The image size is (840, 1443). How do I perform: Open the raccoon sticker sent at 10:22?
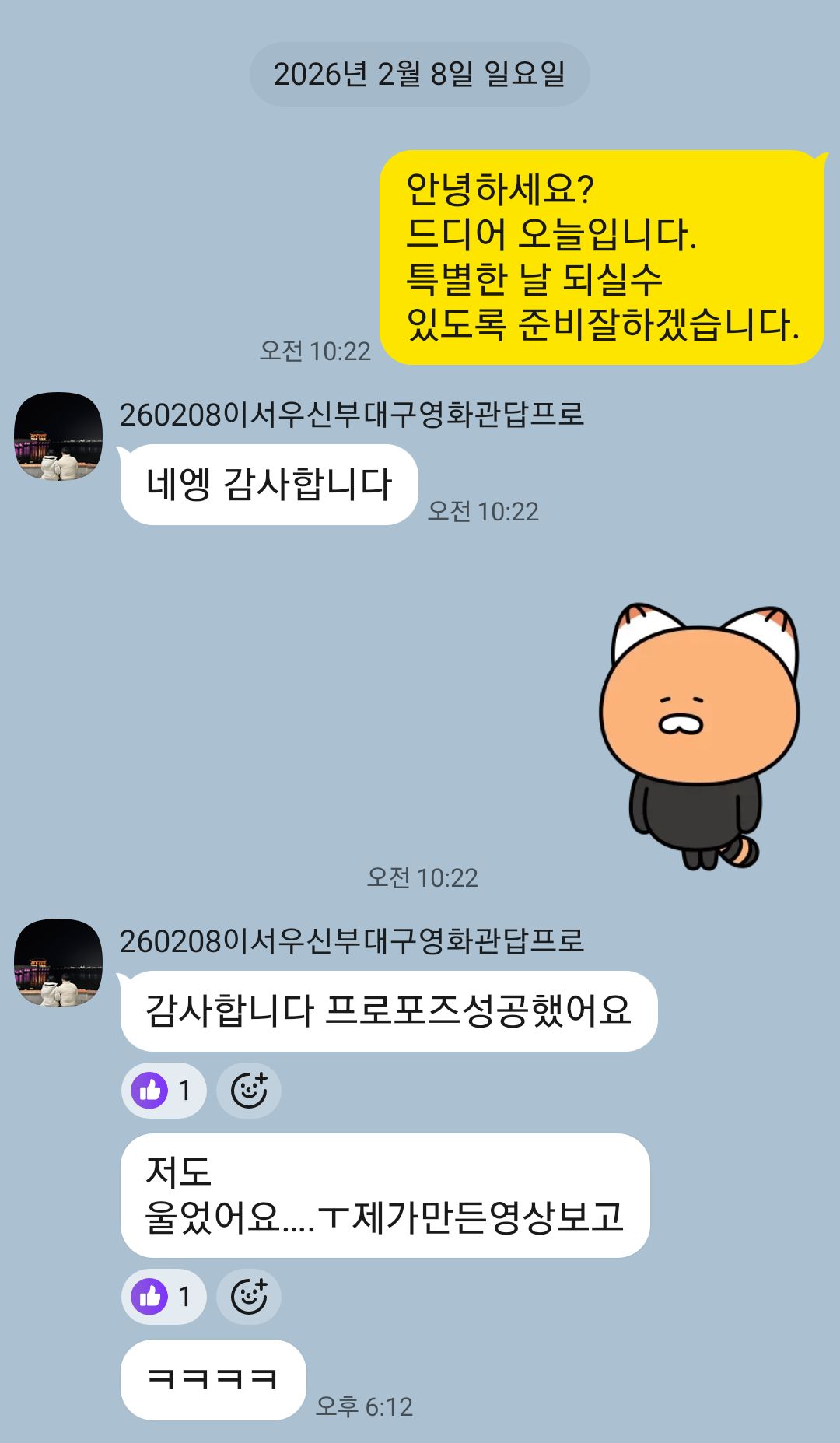[699, 736]
